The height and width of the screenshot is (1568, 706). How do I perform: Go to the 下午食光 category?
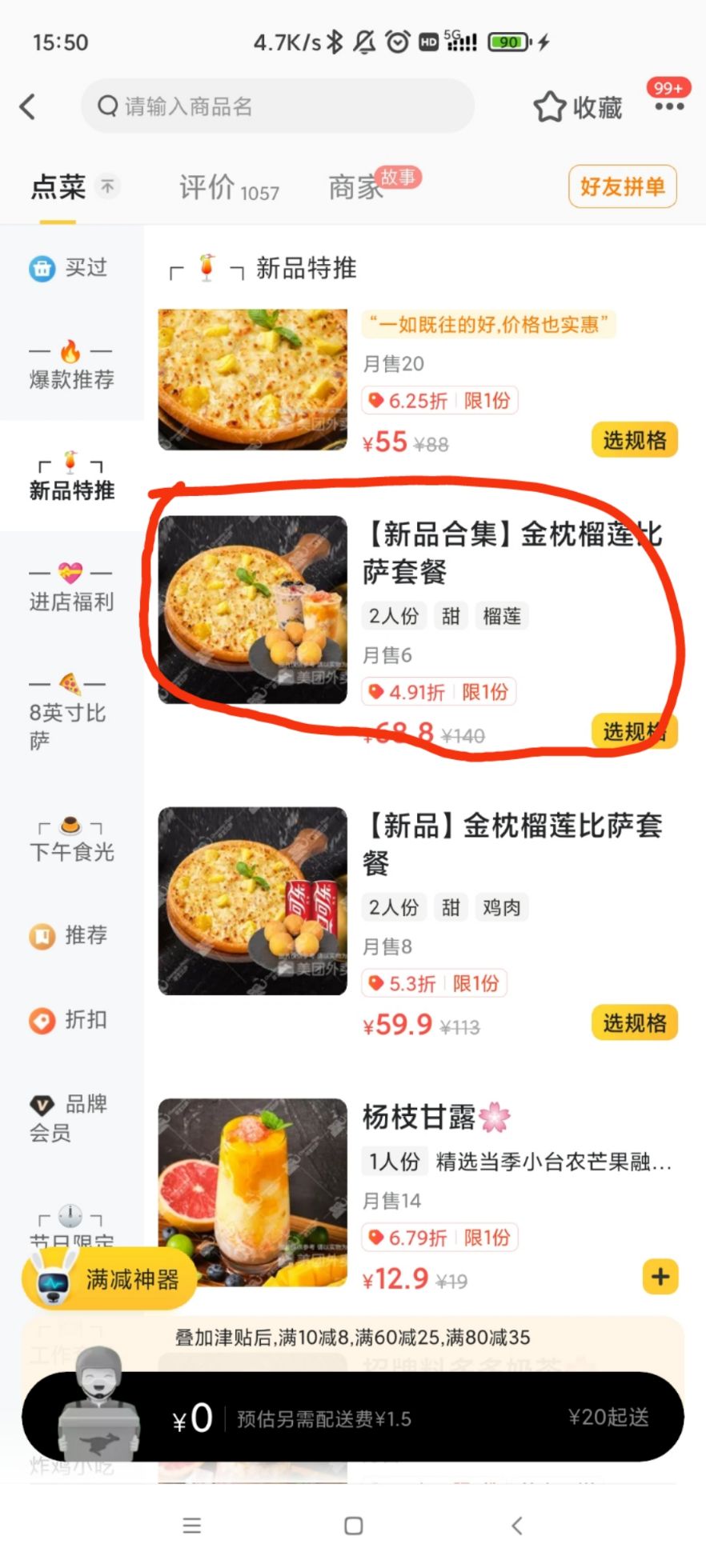[71, 840]
